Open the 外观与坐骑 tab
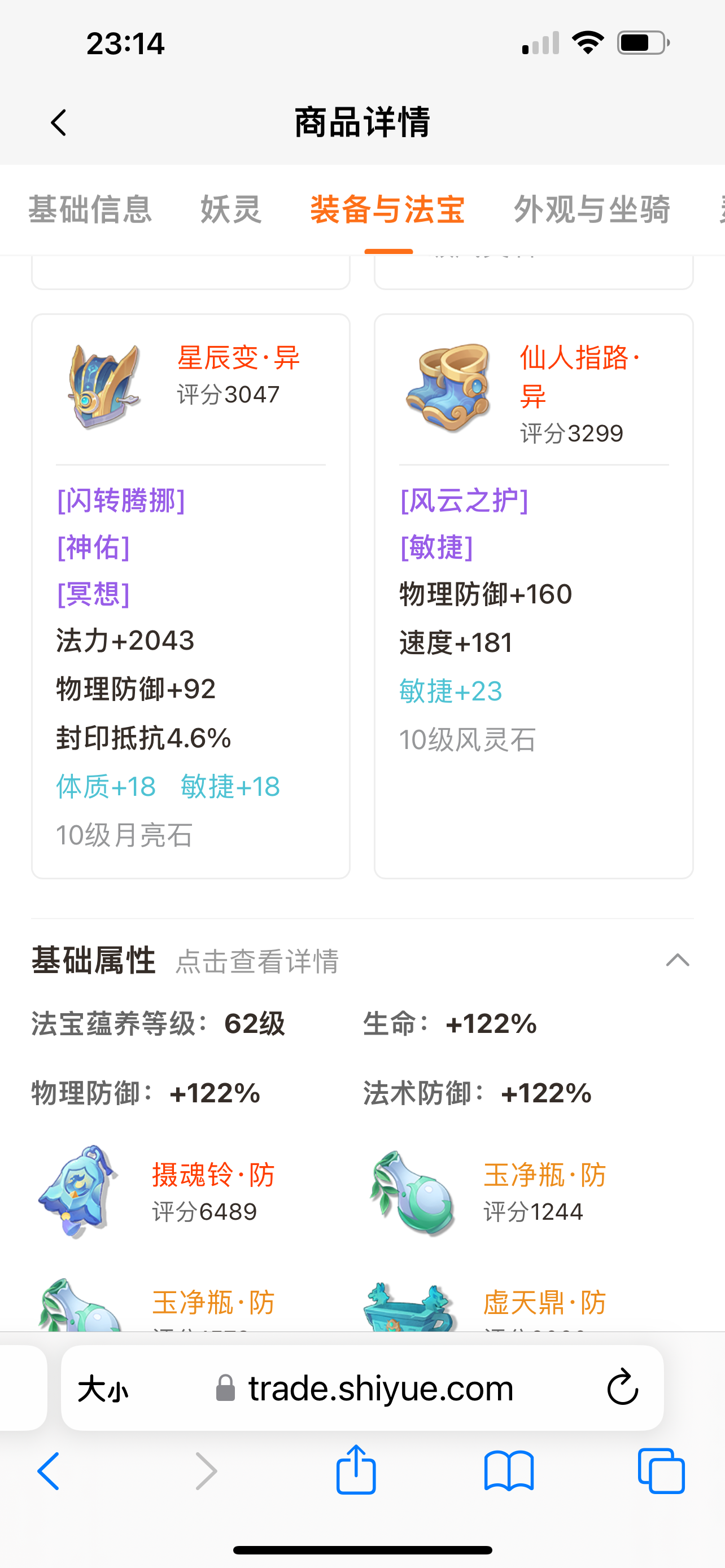Image resolution: width=725 pixels, height=1568 pixels. point(592,209)
